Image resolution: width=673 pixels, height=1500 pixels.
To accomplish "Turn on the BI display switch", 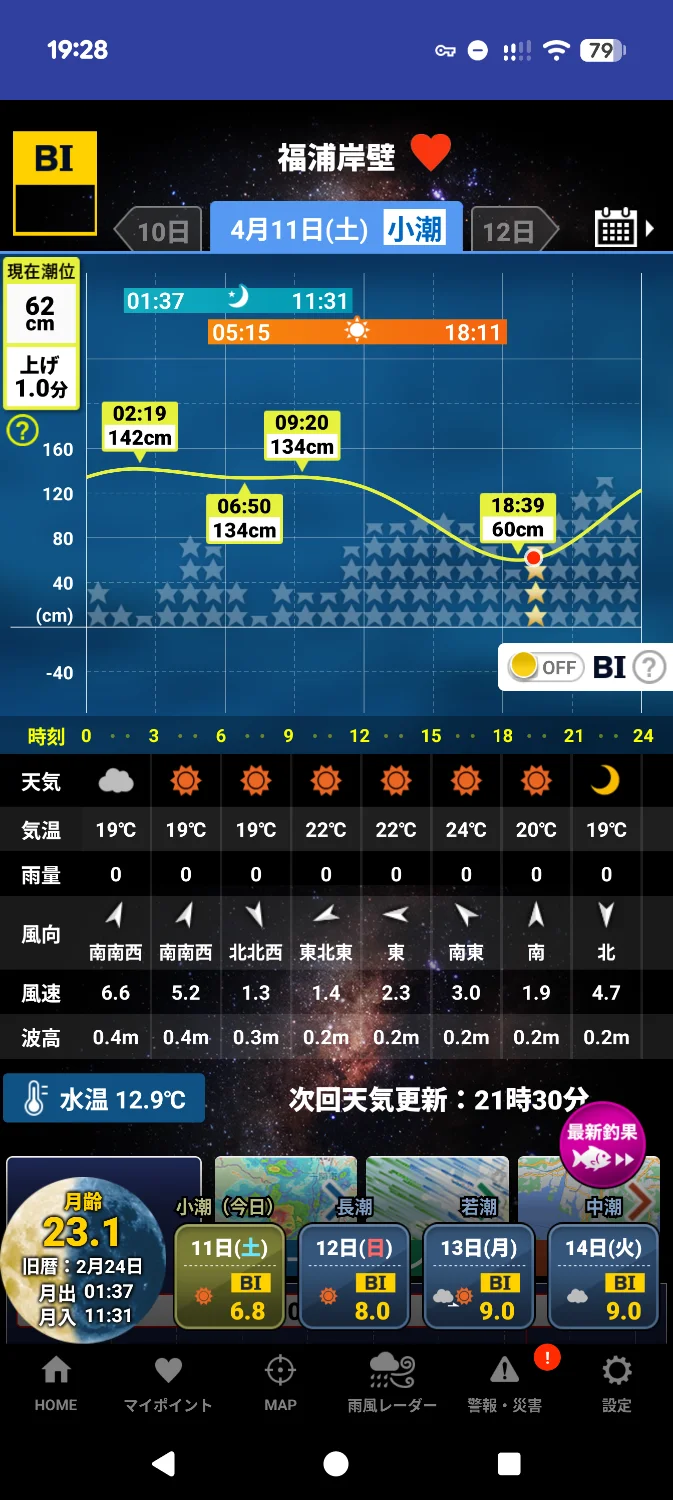I will pyautogui.click(x=546, y=667).
